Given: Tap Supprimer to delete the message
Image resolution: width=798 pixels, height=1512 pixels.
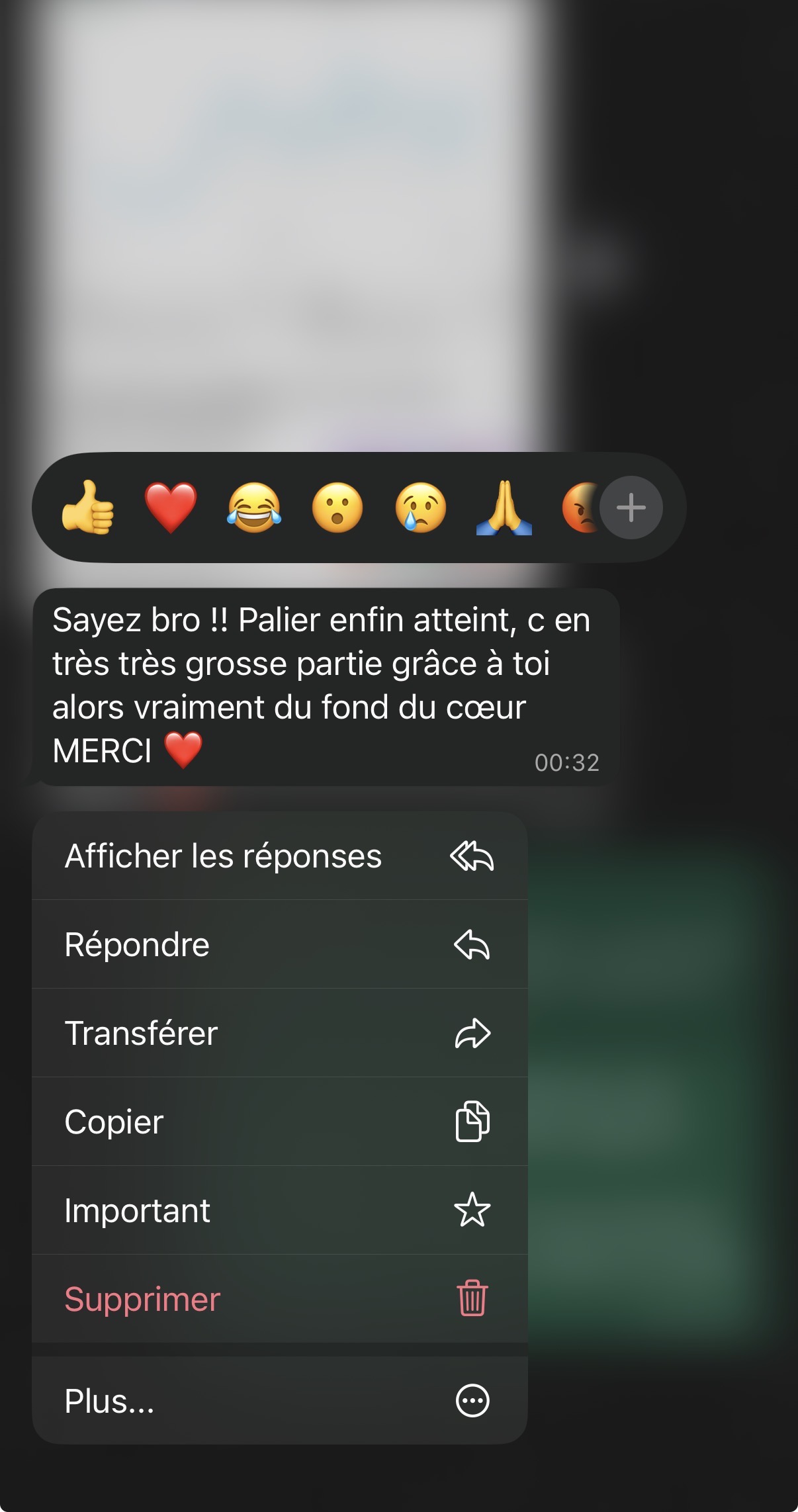Looking at the screenshot, I should point(141,1298).
